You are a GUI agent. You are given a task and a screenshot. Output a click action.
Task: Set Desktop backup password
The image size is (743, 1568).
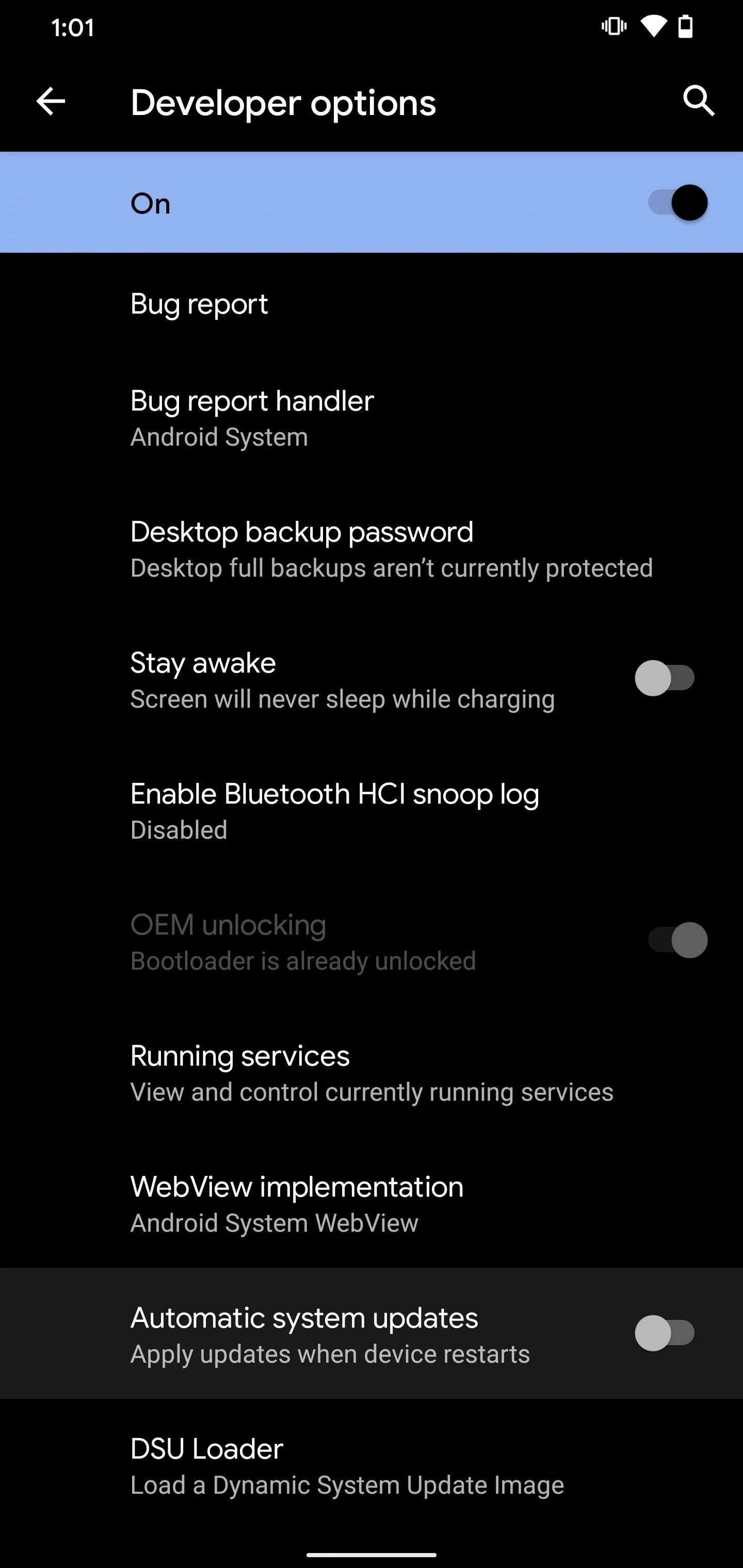click(372, 549)
